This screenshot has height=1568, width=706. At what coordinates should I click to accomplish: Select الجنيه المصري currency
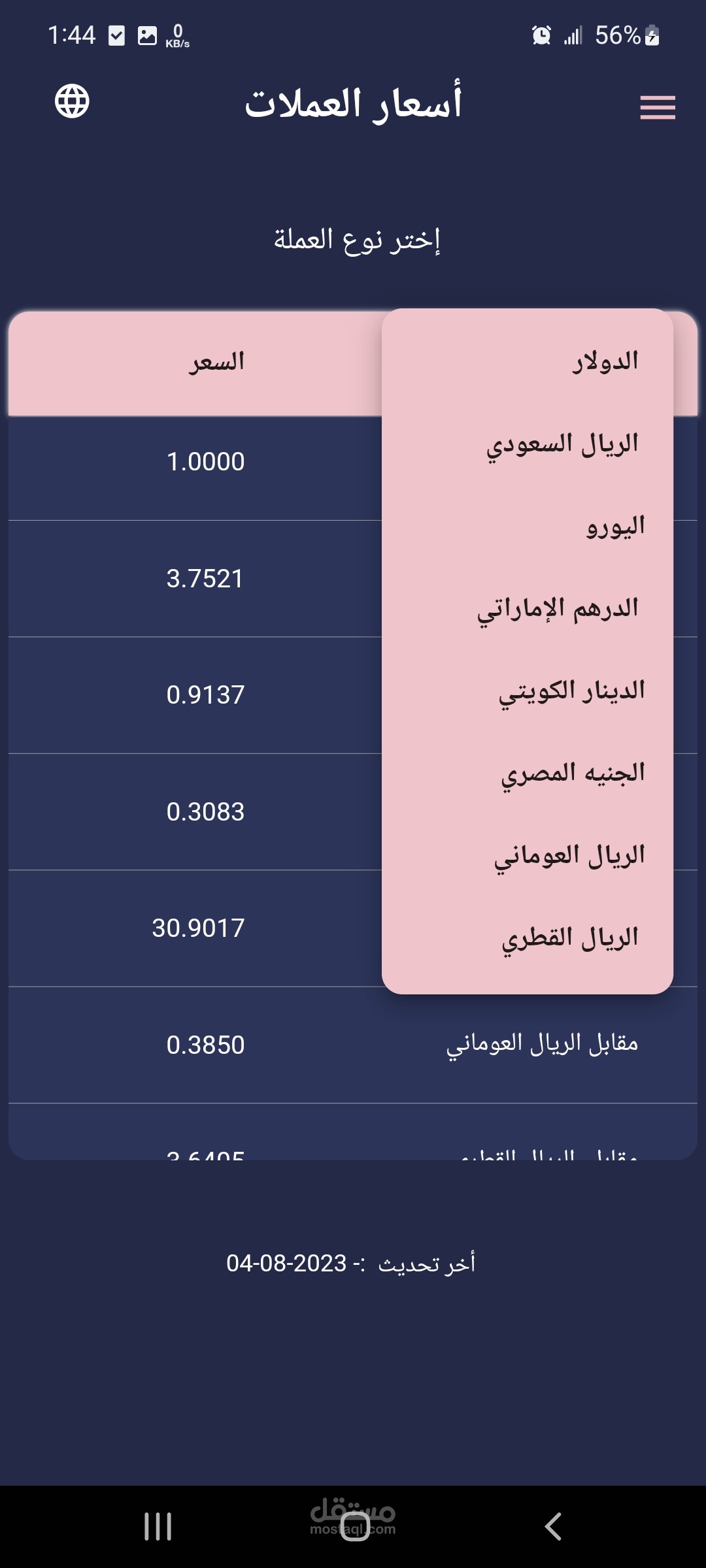point(528,774)
